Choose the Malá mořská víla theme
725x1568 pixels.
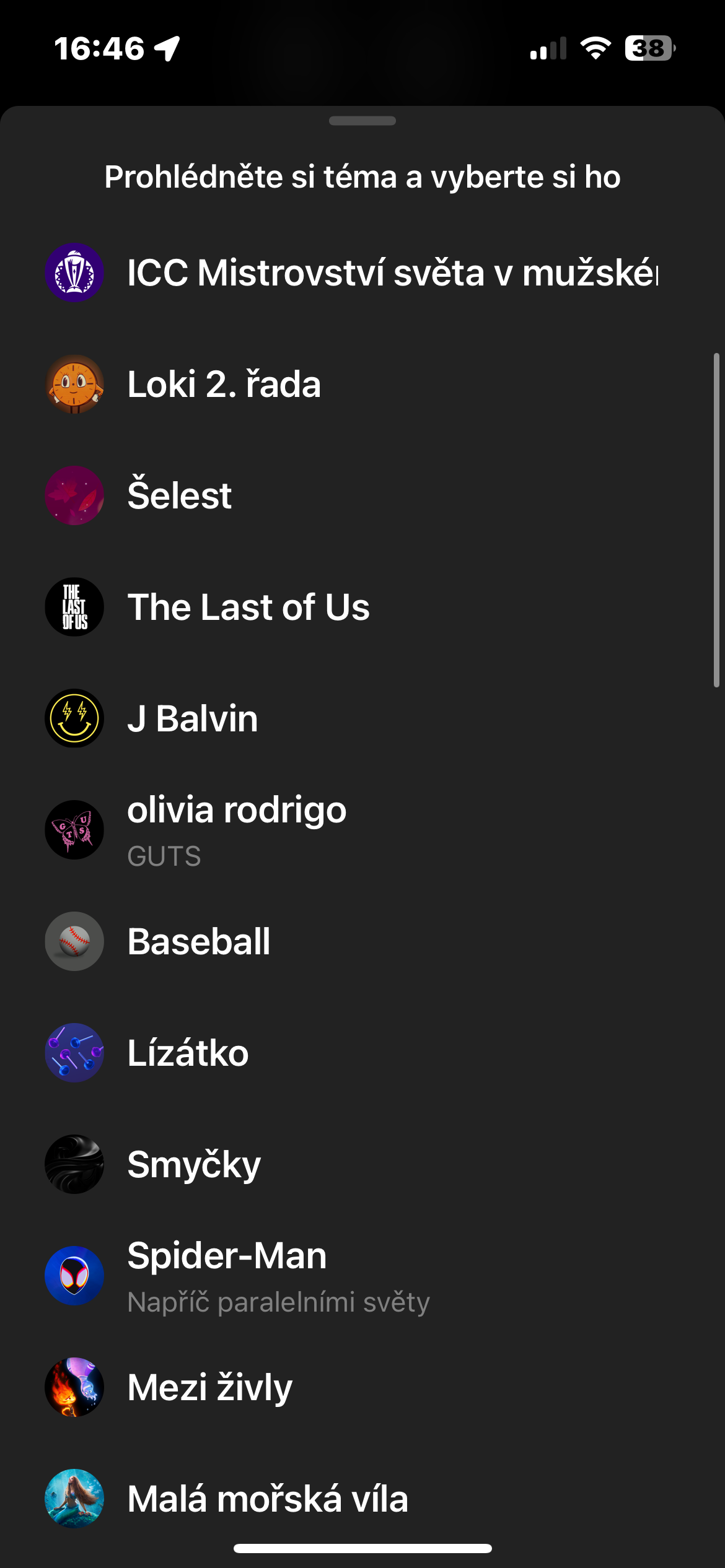362,1499
